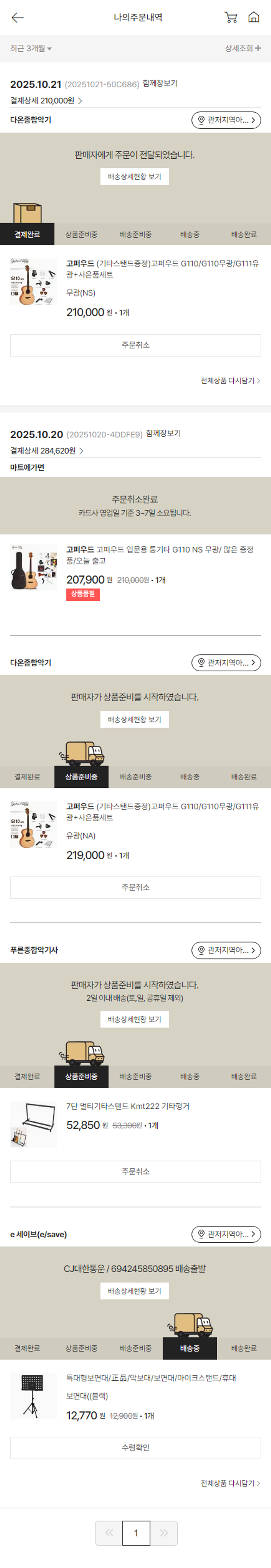
Task: Open 결제상세 210,000원 payment details
Action: coord(46,100)
